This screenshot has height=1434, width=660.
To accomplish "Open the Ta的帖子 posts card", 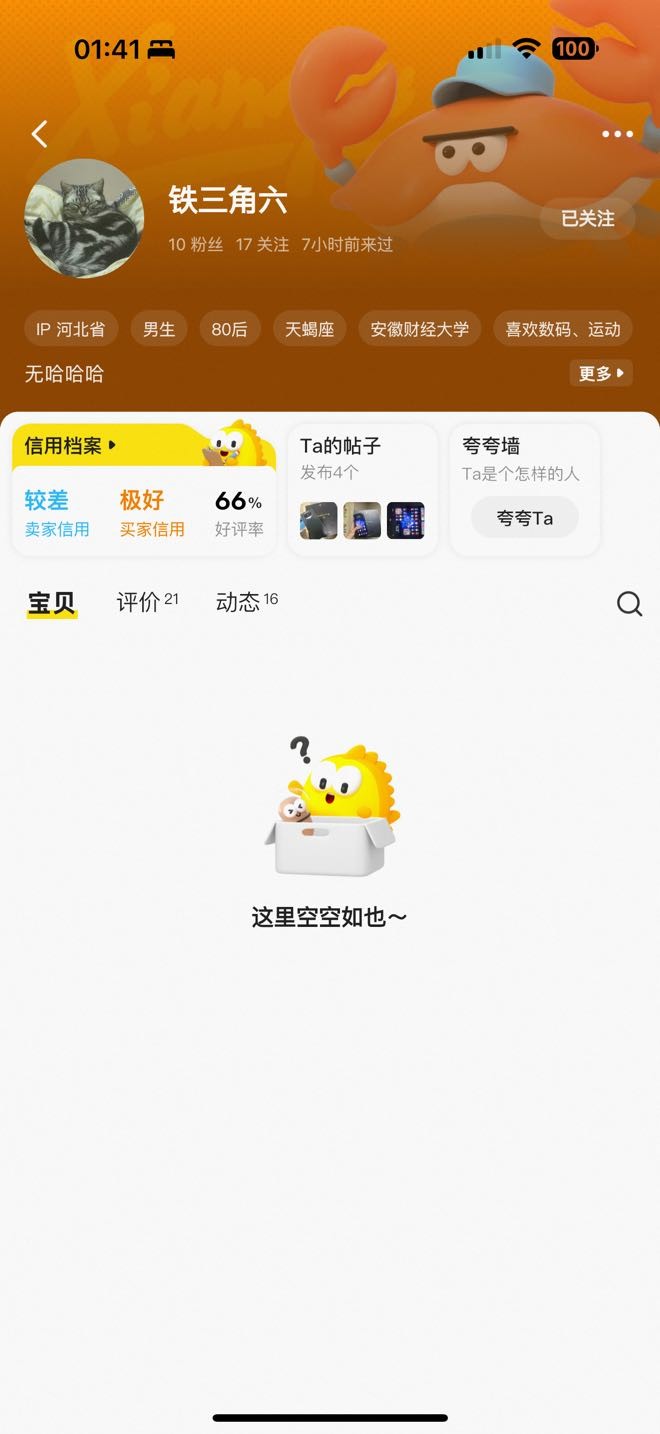I will (x=362, y=490).
